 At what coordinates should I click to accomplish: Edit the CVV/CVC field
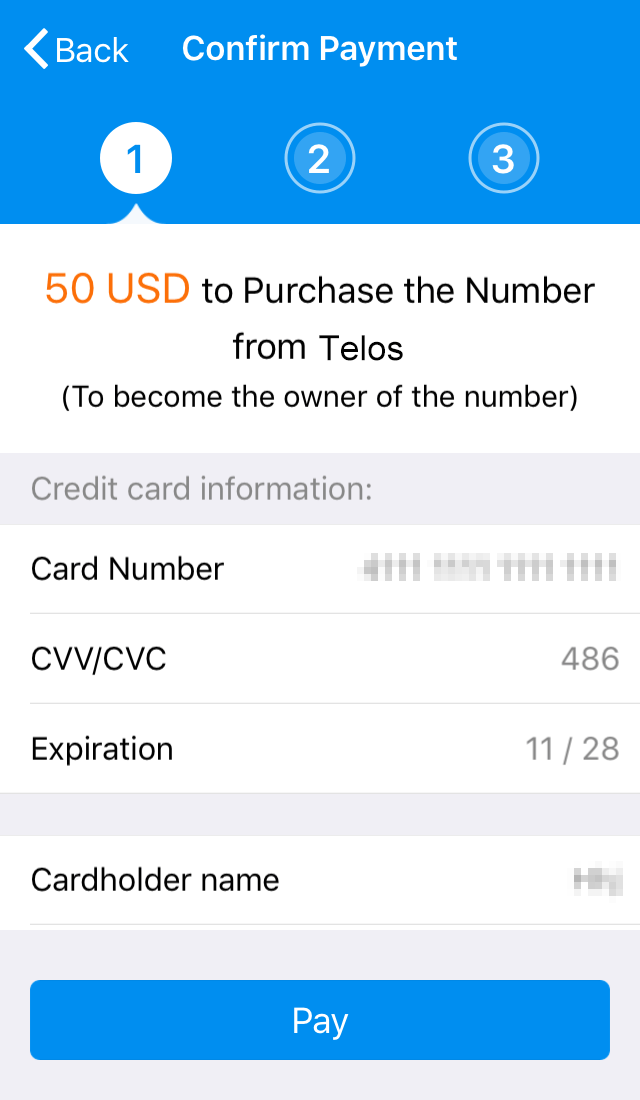tap(320, 659)
